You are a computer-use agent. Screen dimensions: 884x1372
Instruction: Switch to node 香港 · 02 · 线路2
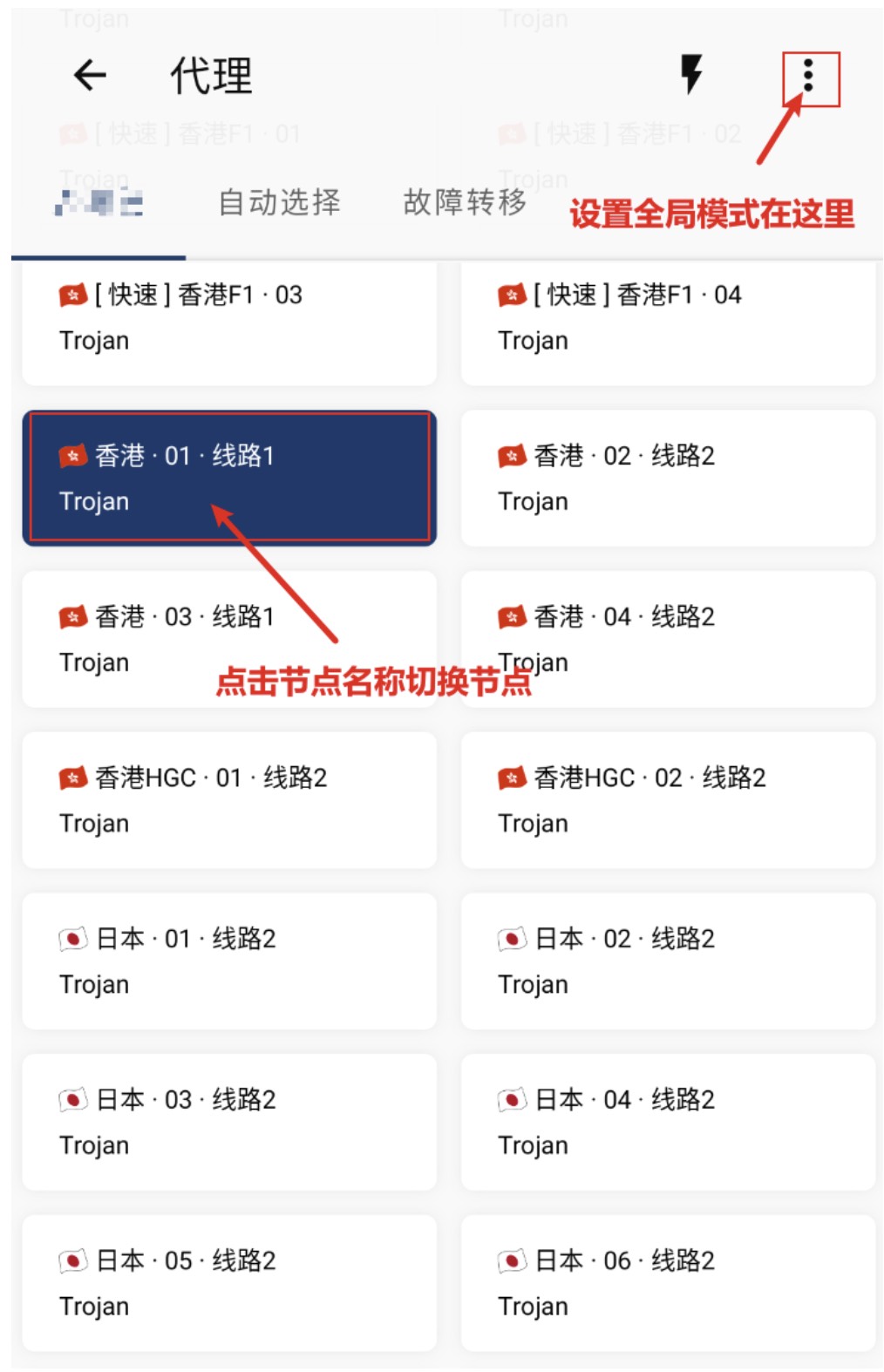(x=668, y=478)
